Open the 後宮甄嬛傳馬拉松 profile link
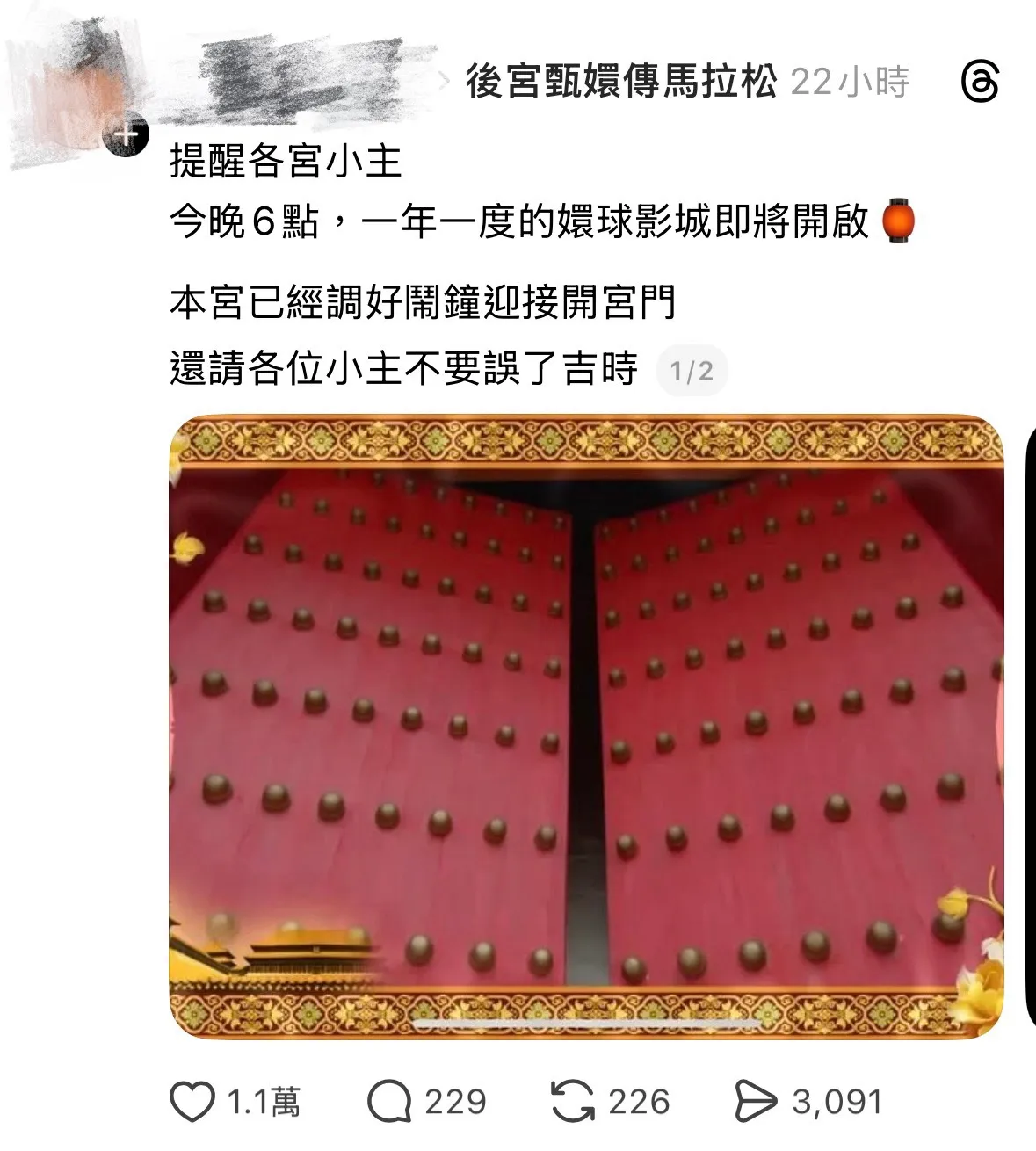This screenshot has width=1036, height=1151. click(x=625, y=81)
